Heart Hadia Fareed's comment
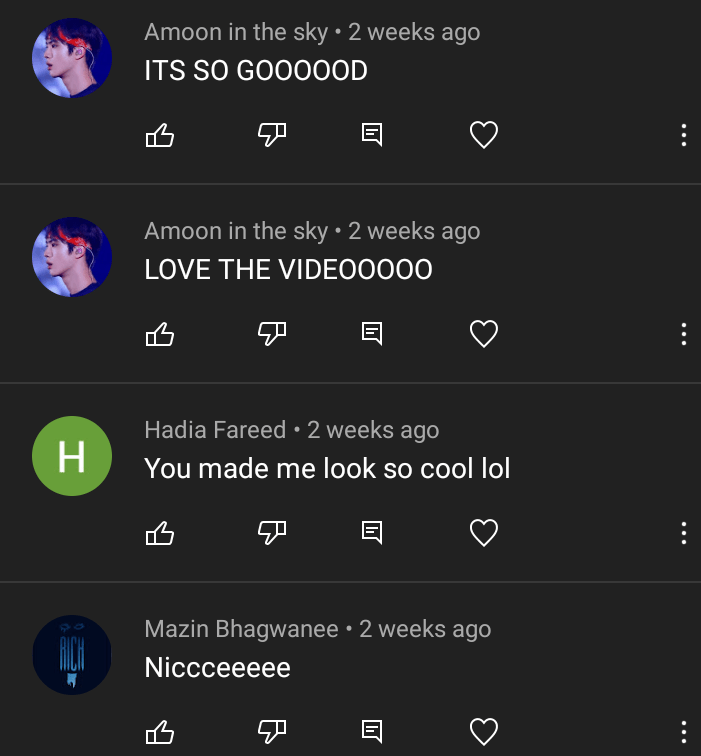 (484, 533)
